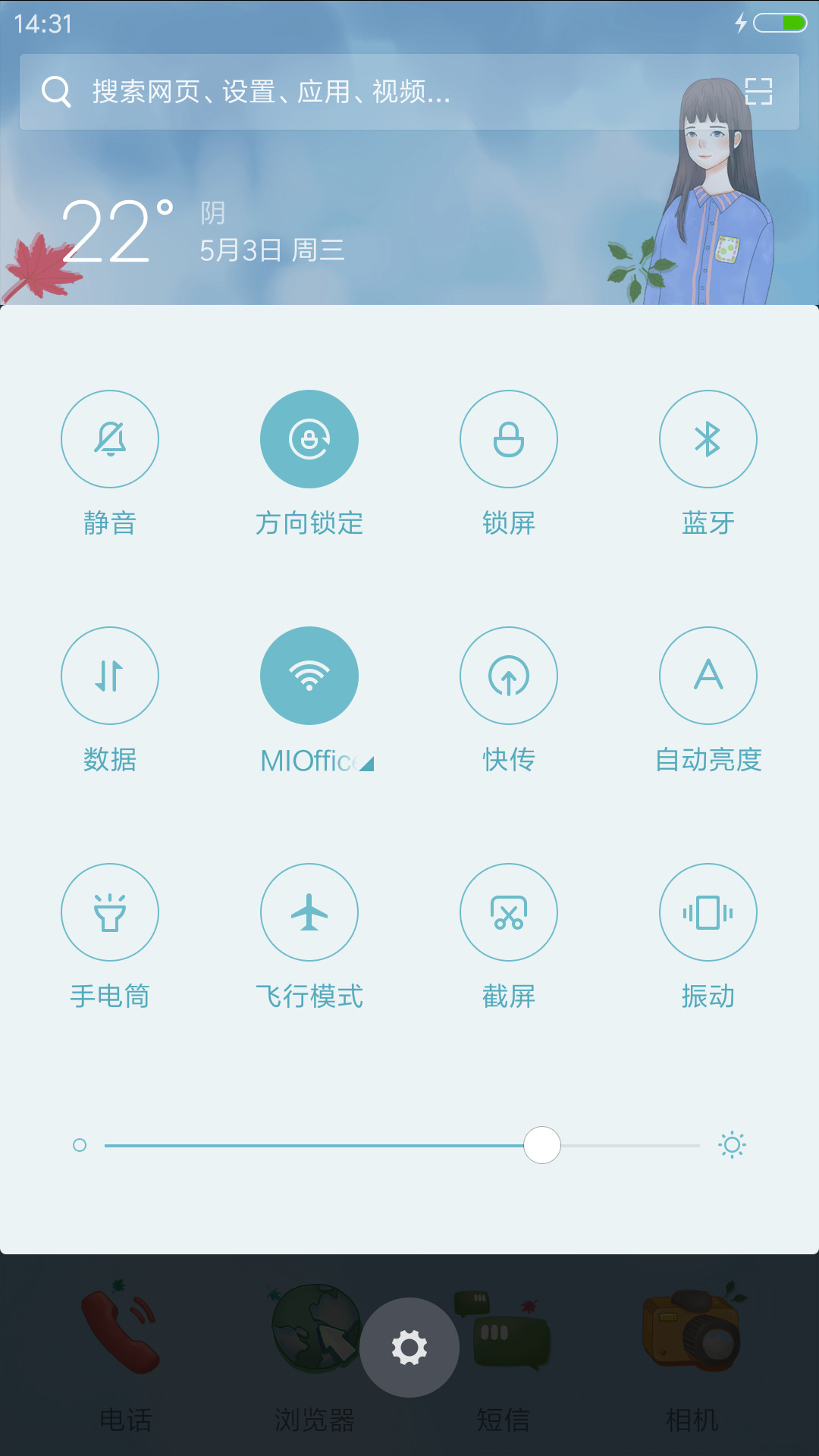Turn on the flashlight (手电筒)
819x1456 pixels.
[x=110, y=912]
